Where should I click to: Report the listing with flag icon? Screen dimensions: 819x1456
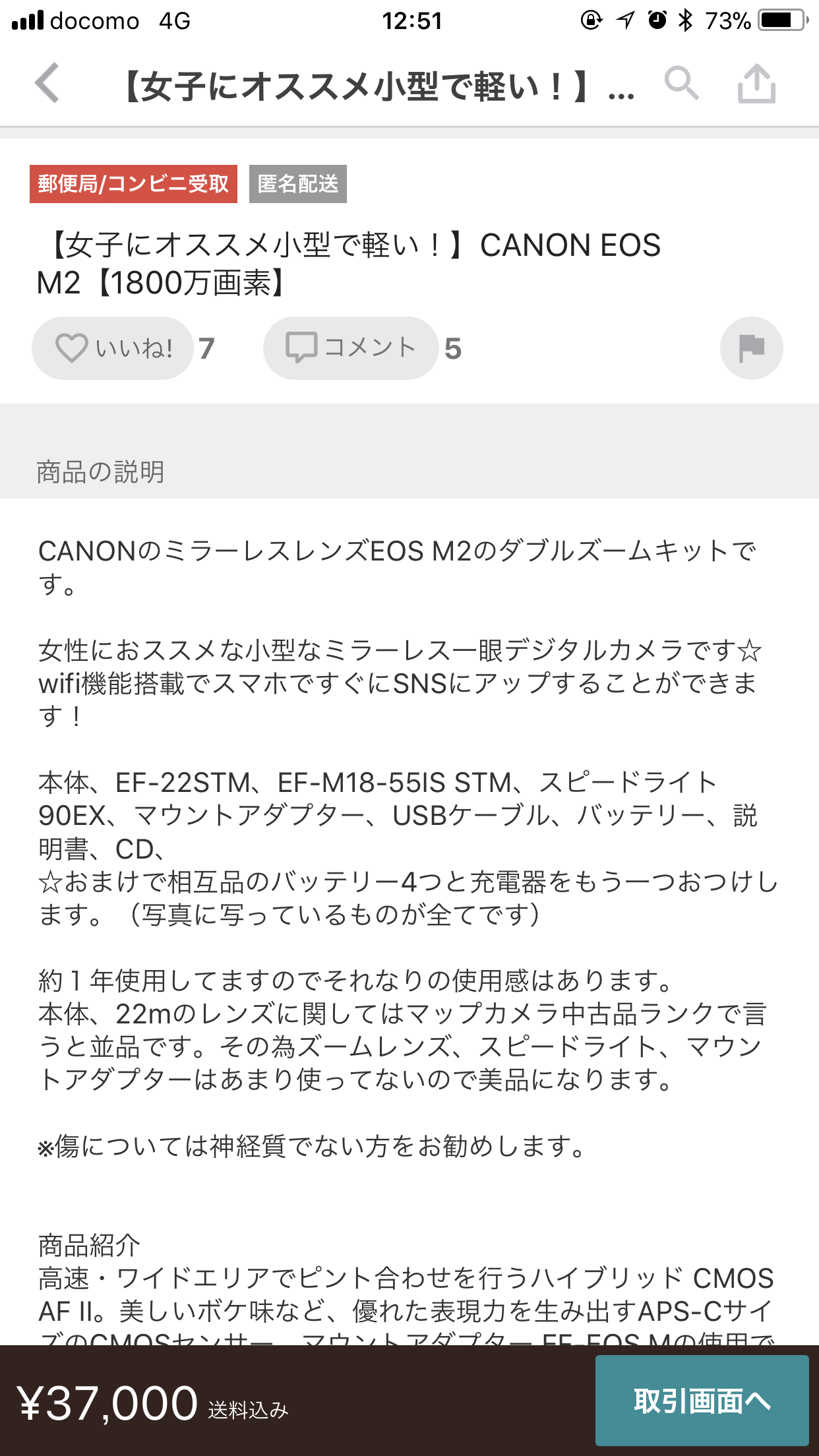pyautogui.click(x=751, y=348)
